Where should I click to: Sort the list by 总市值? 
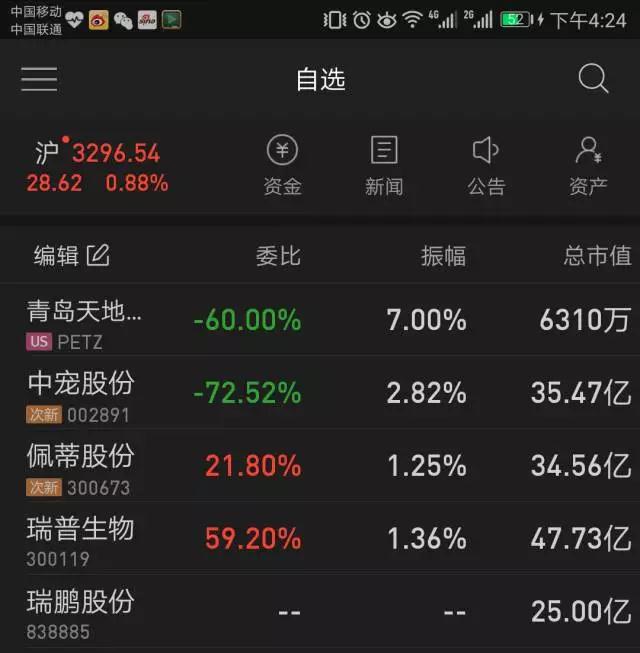coord(597,256)
